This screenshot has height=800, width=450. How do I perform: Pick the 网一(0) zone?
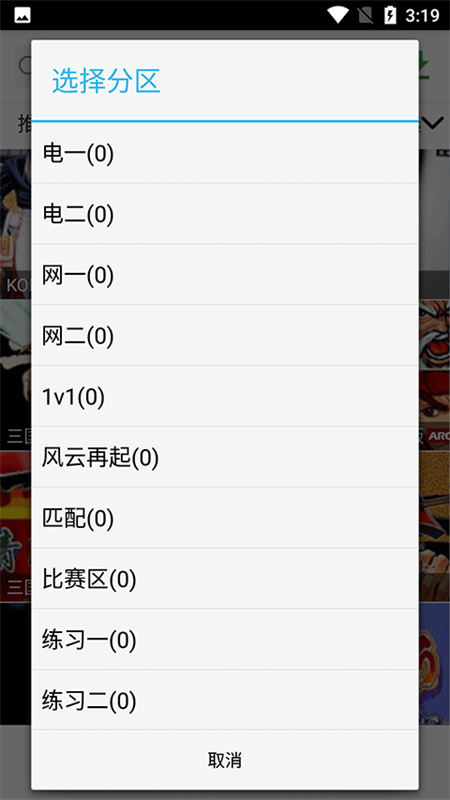click(x=225, y=274)
